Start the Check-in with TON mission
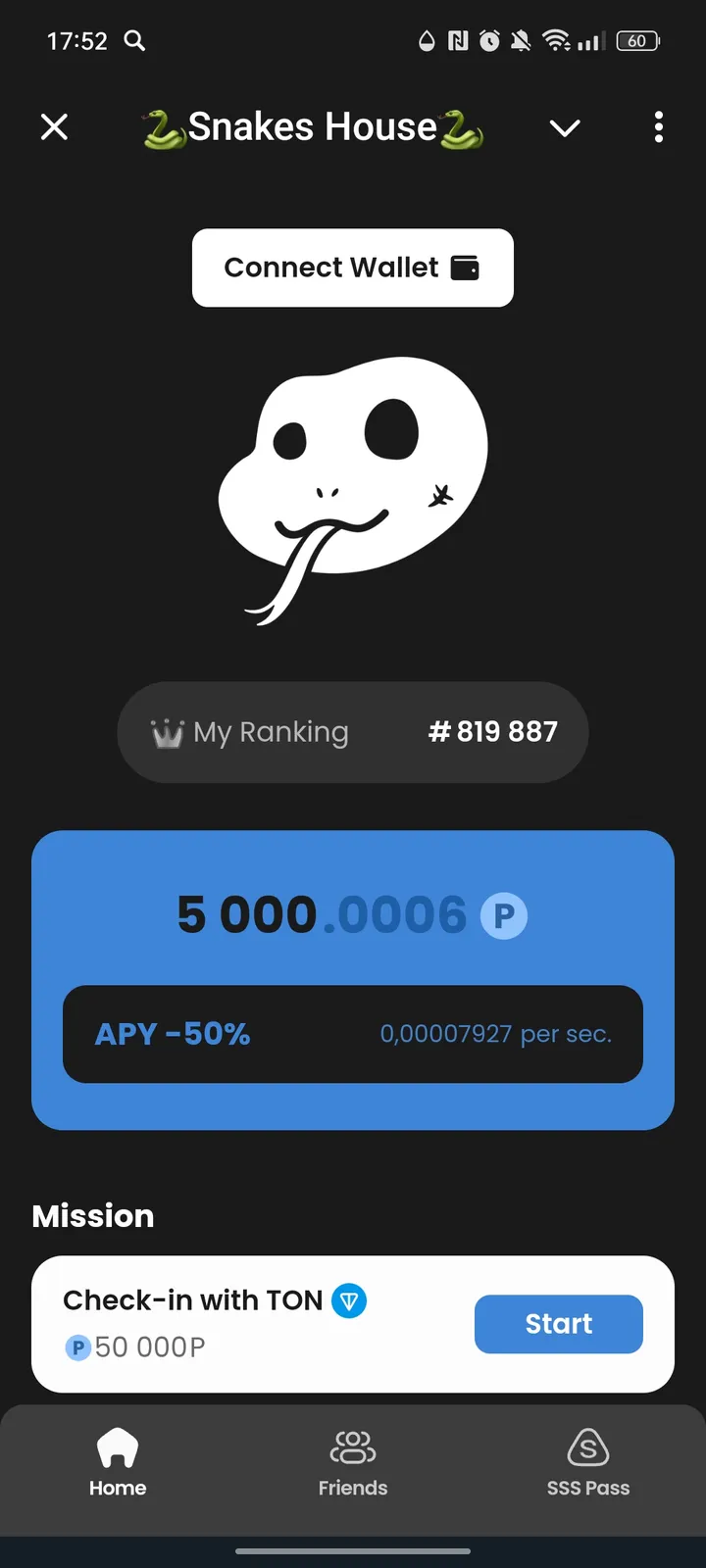 point(558,1324)
